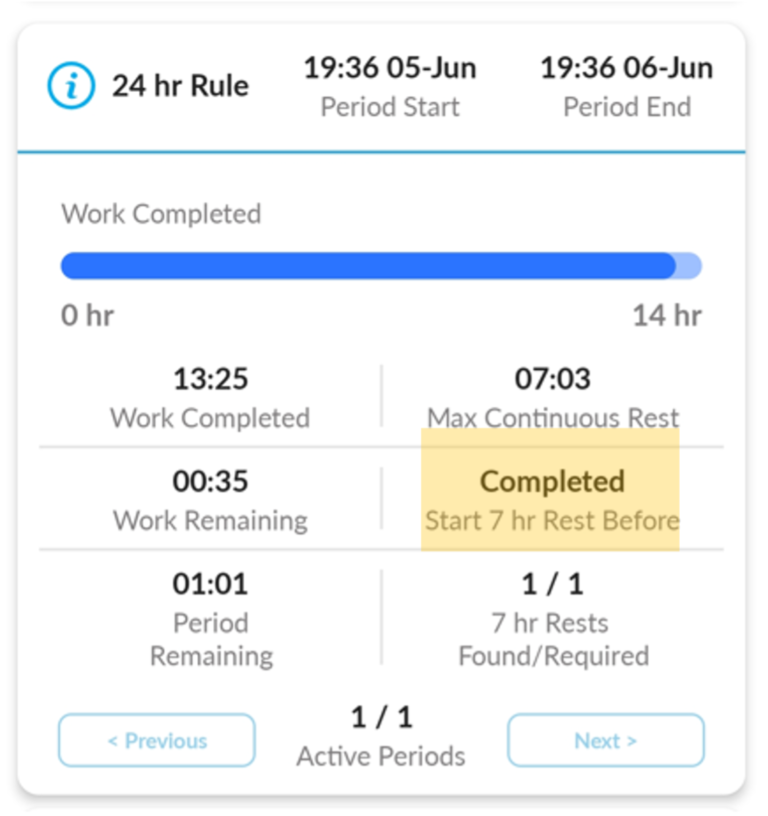Click the 1 / 1 Active Periods counter
Viewport: 768px width, 816px height.
(382, 736)
